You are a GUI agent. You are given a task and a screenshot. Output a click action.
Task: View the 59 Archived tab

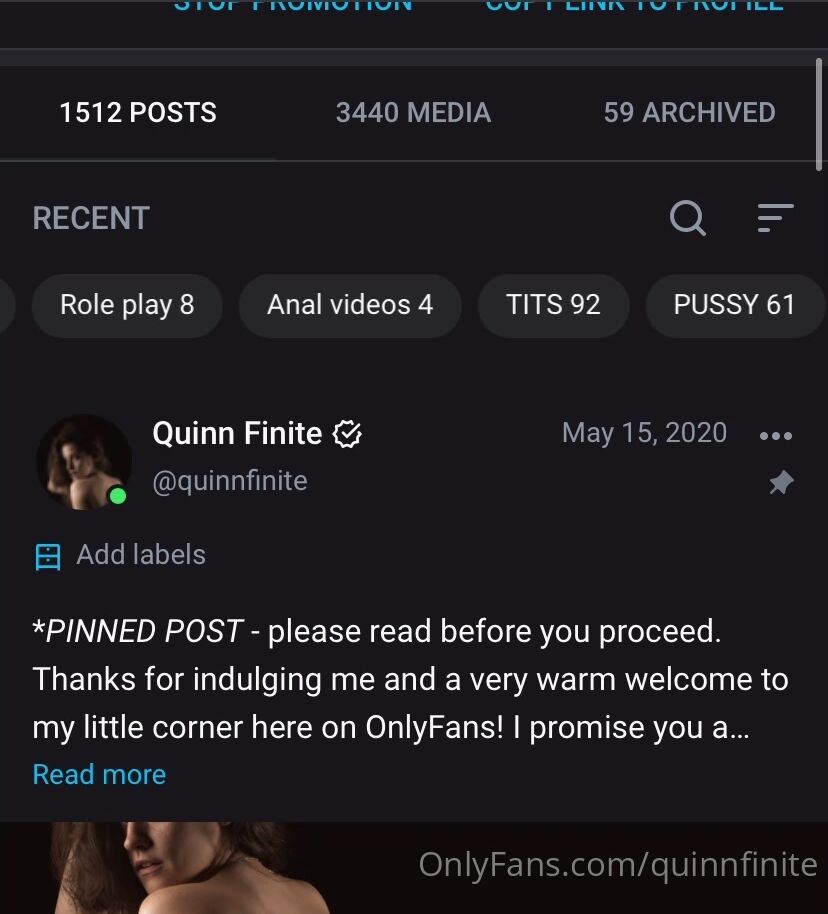click(689, 113)
